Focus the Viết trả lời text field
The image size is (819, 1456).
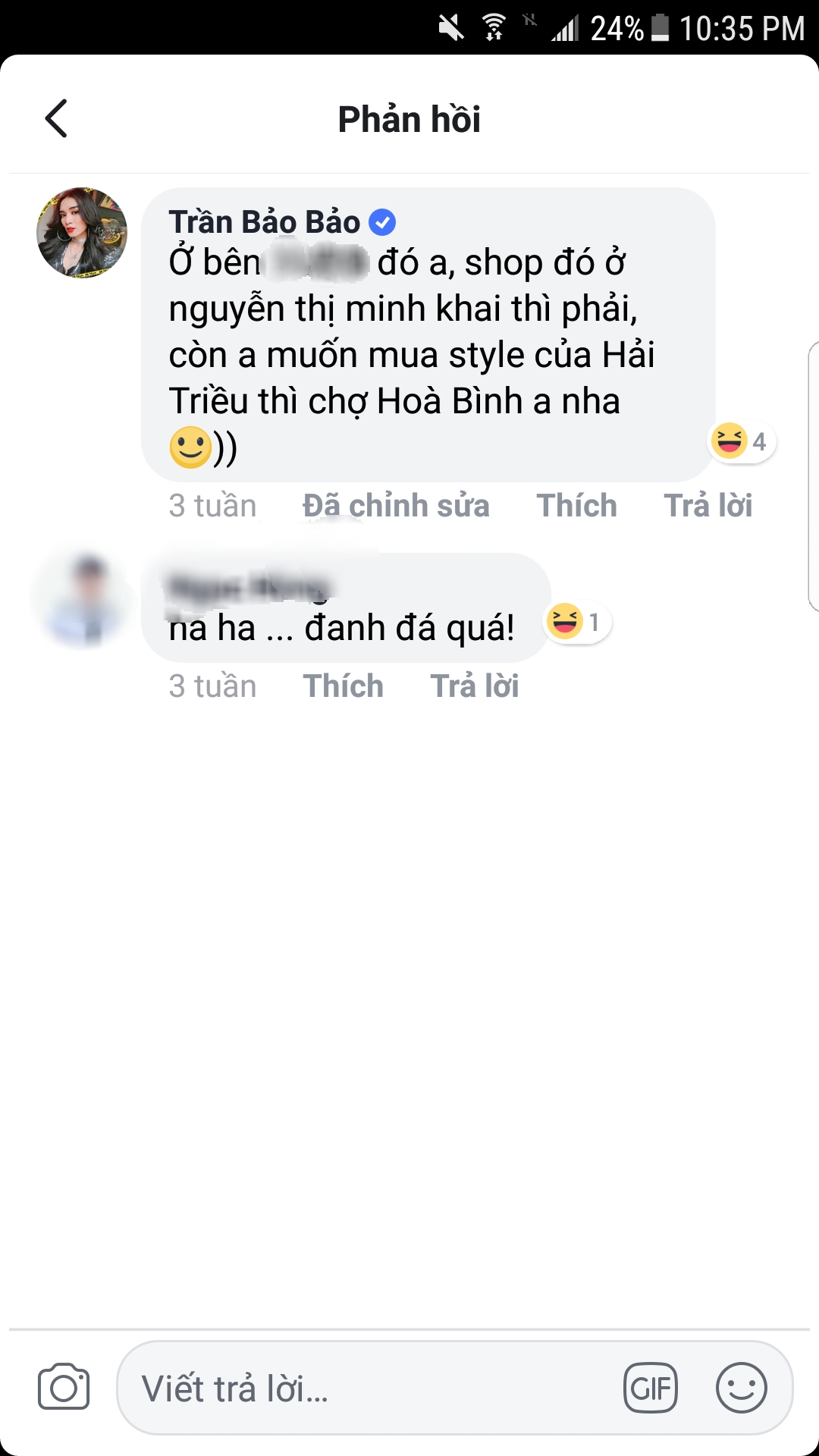pyautogui.click(x=364, y=1388)
